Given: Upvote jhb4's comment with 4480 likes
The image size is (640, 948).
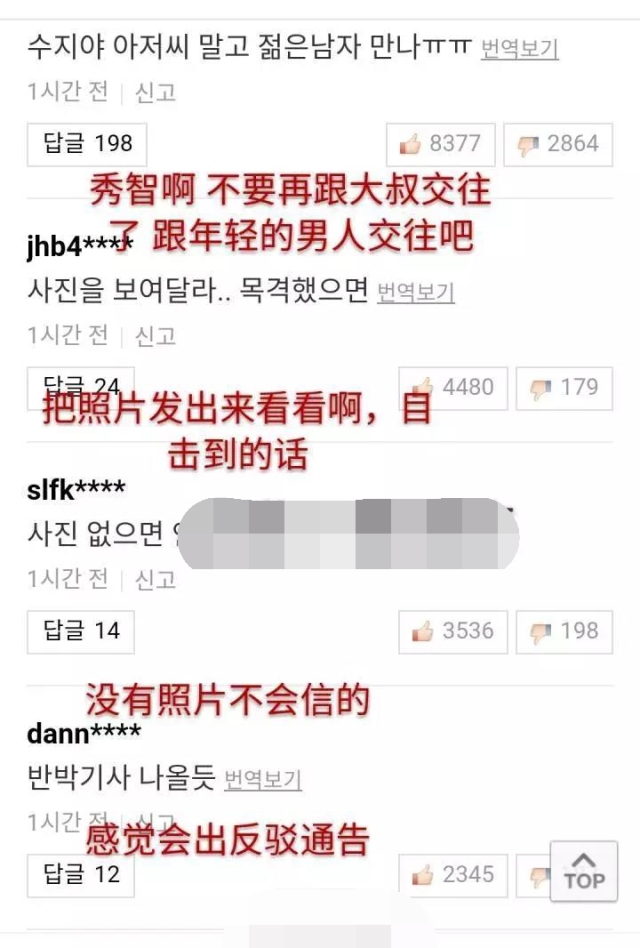Looking at the screenshot, I should tap(452, 388).
